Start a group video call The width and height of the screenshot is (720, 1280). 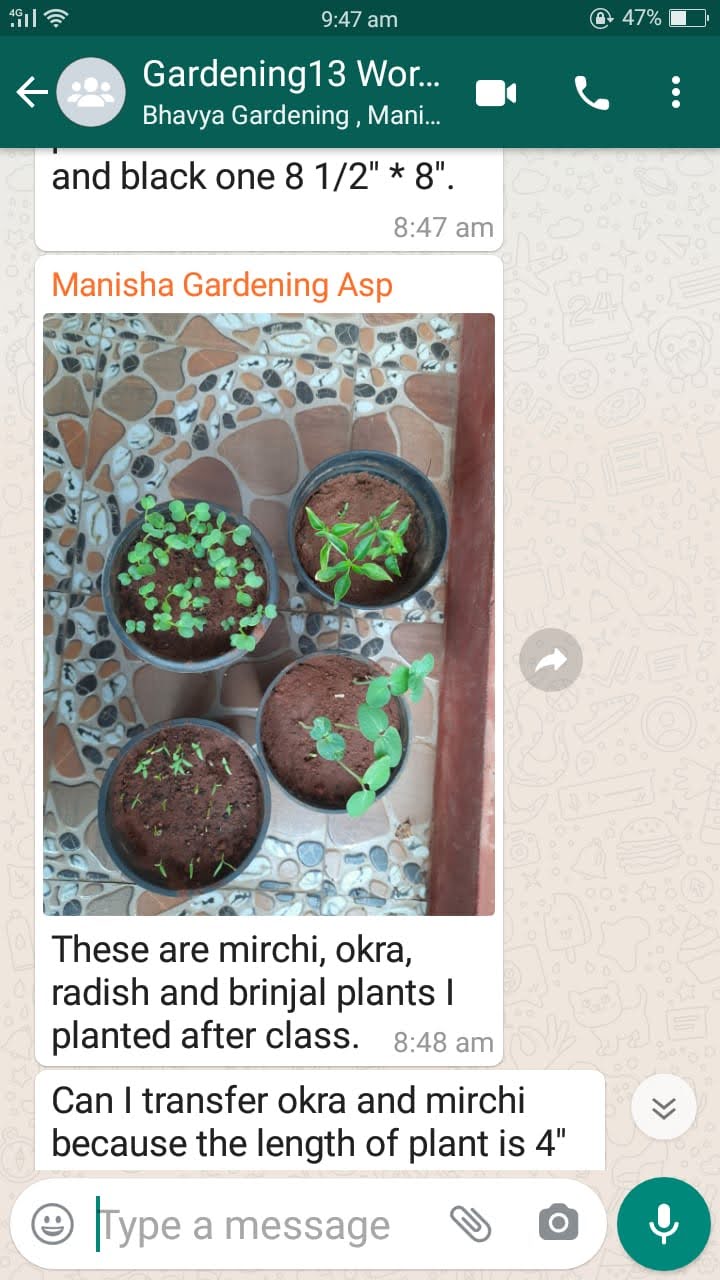click(x=496, y=93)
